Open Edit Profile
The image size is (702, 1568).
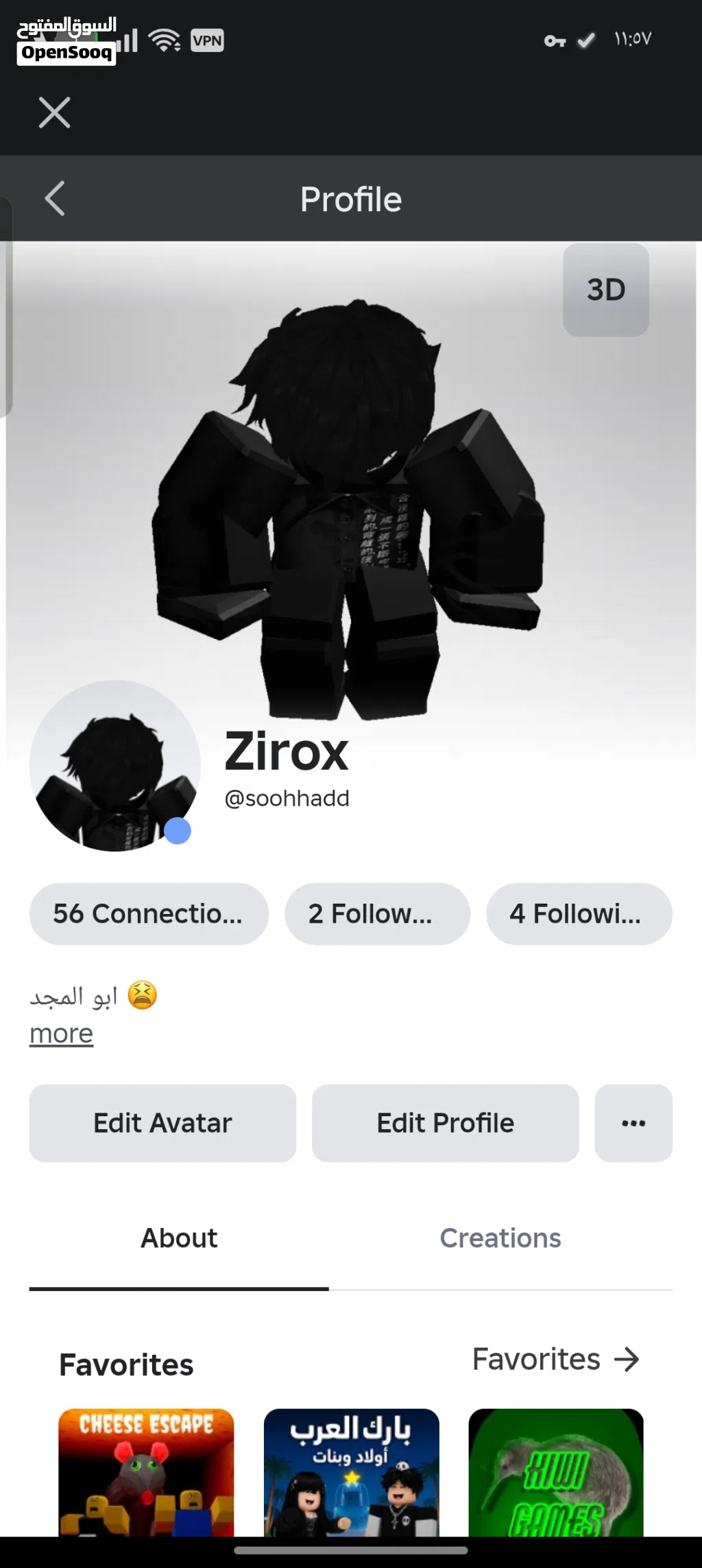(x=445, y=1123)
